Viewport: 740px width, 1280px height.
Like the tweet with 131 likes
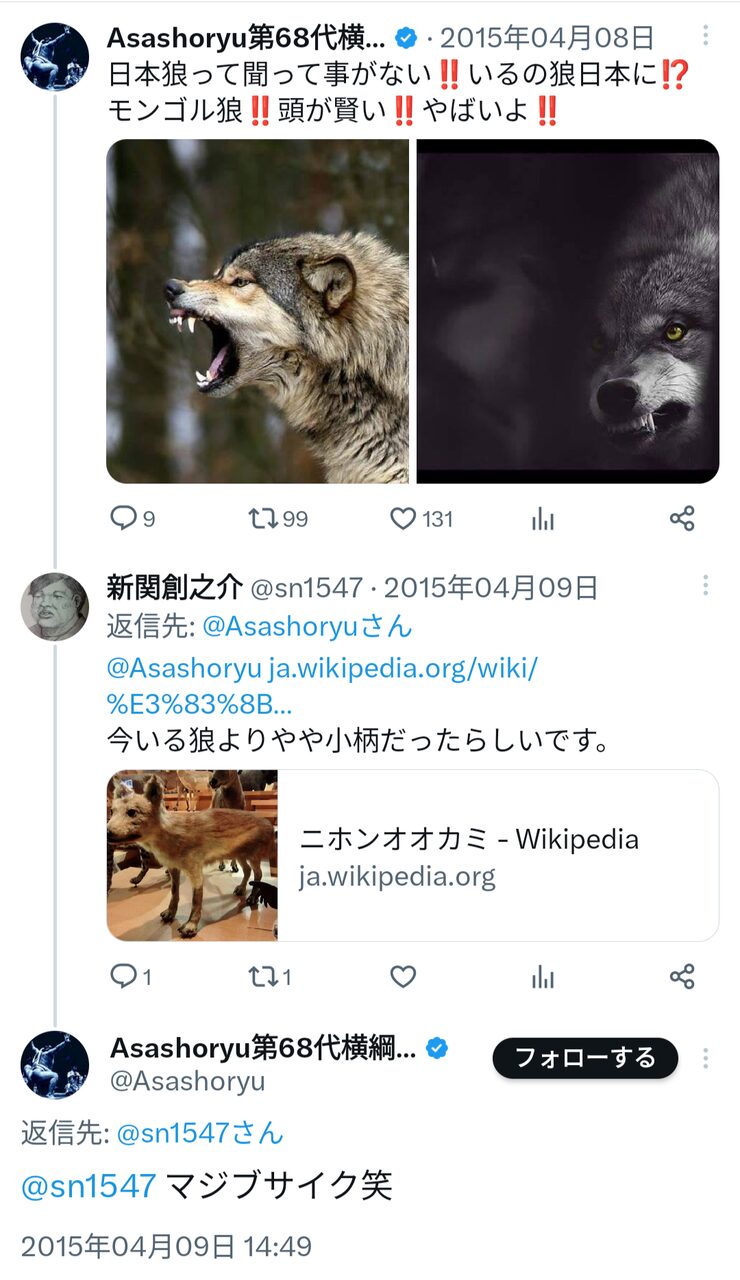pyautogui.click(x=403, y=518)
